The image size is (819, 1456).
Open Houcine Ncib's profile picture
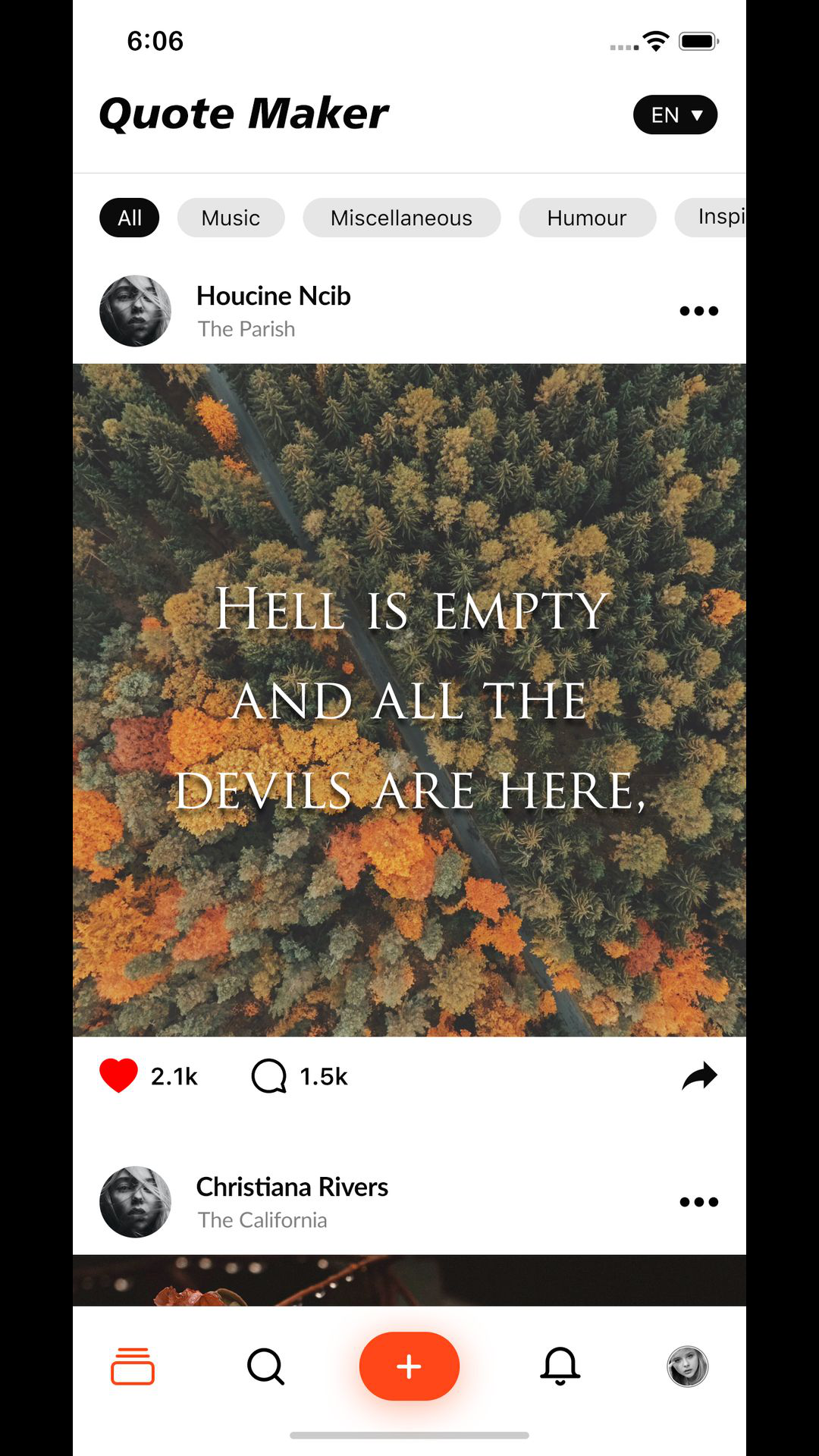point(135,311)
